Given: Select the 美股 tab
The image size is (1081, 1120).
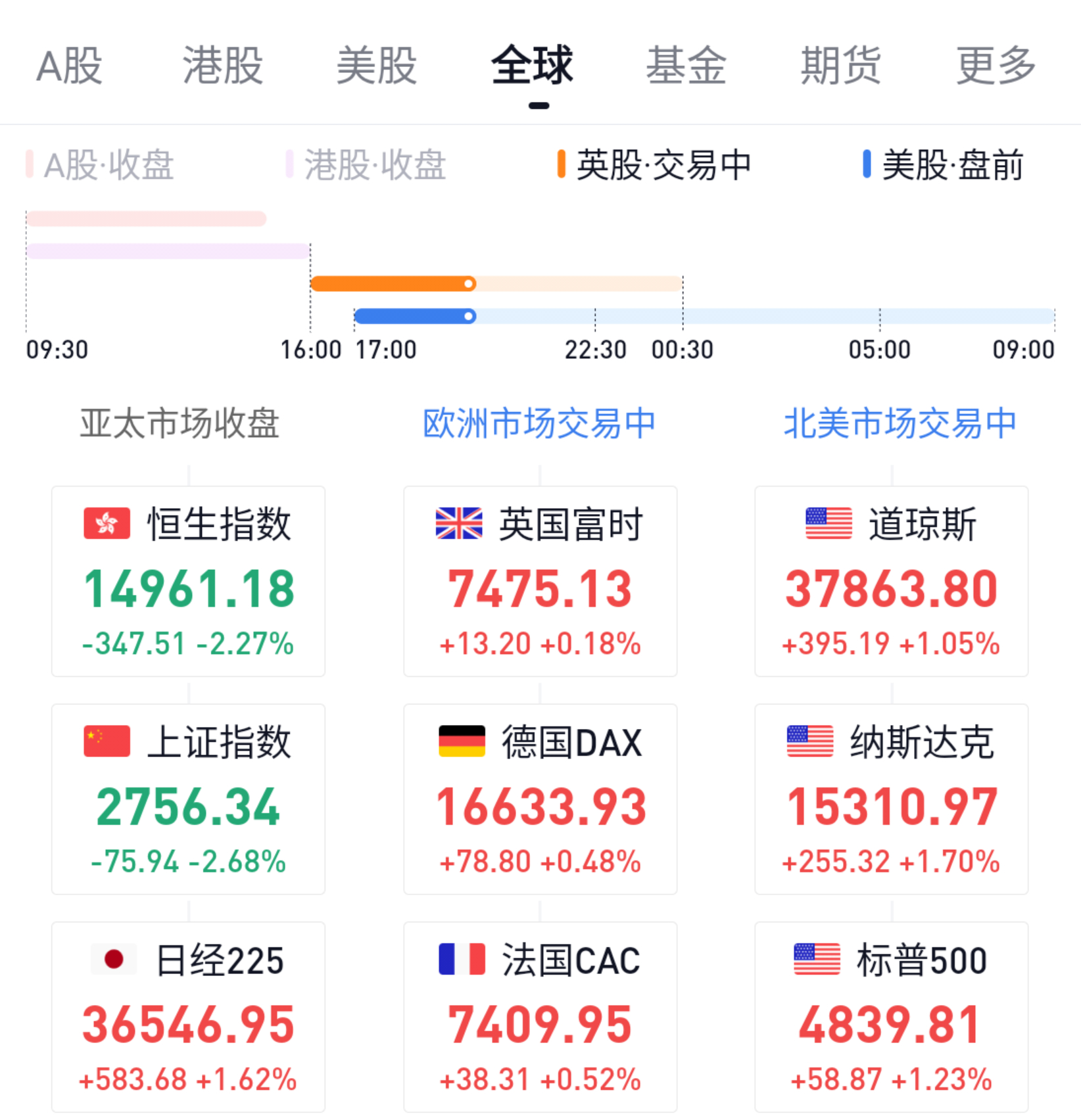Looking at the screenshot, I should 377,66.
